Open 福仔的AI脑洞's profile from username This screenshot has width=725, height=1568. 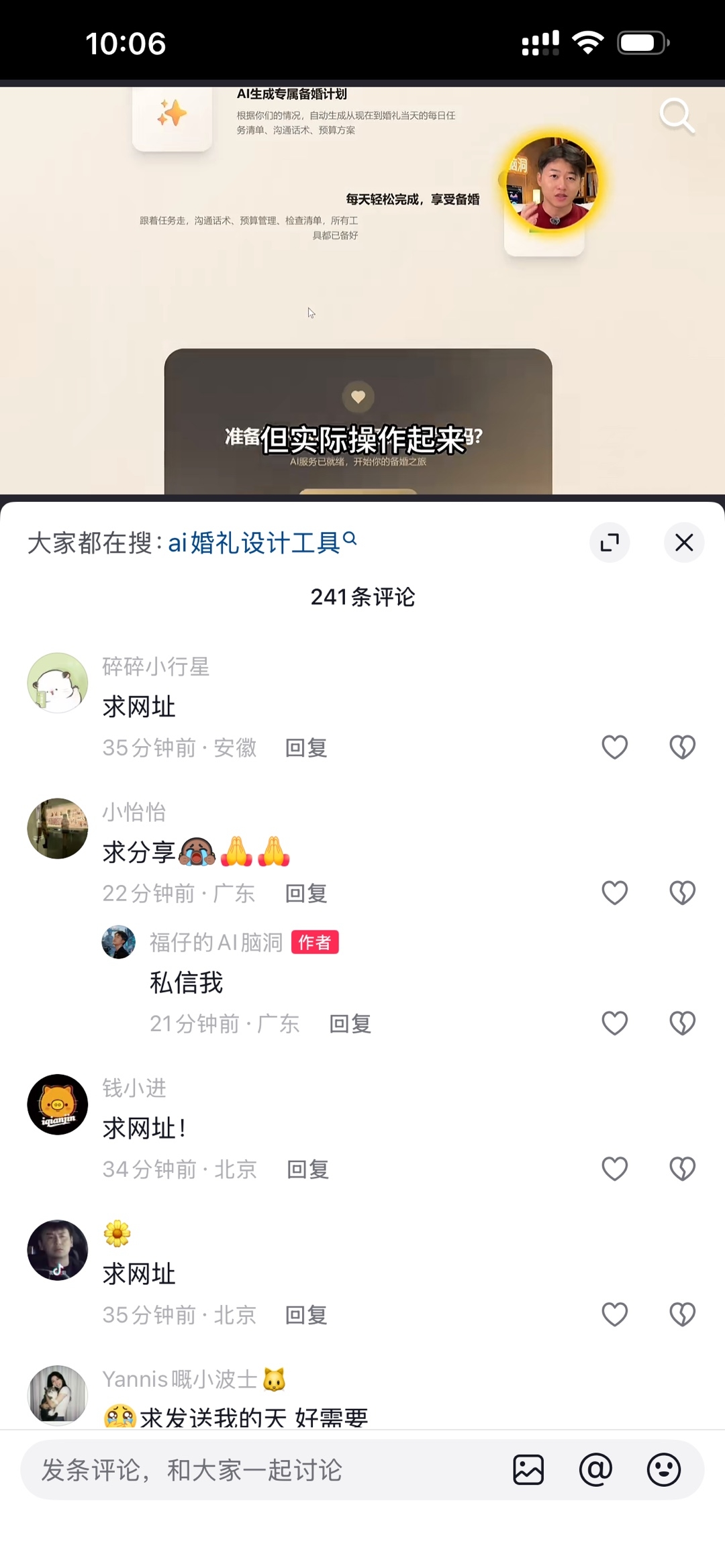tap(216, 942)
